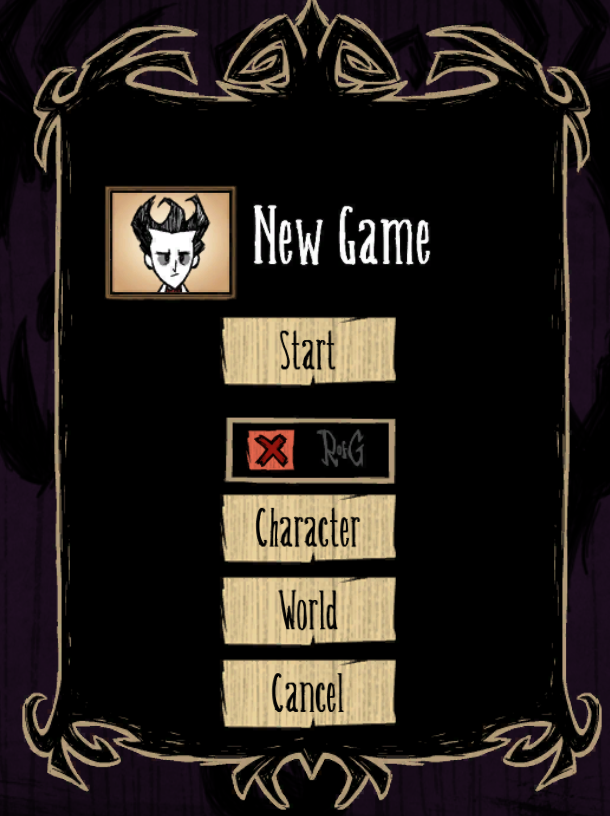610x816 pixels.
Task: Open the World settings
Action: tap(308, 610)
